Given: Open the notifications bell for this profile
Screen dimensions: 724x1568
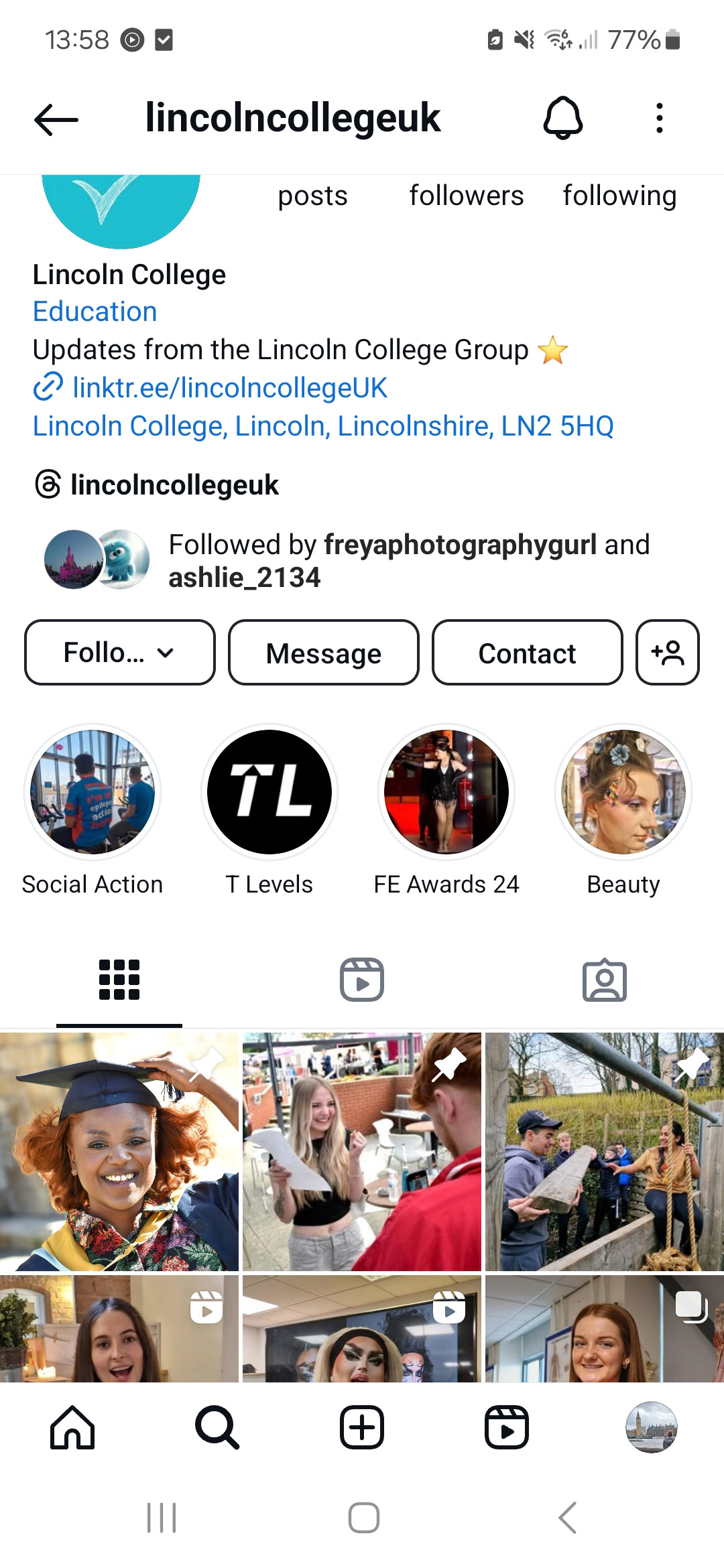Looking at the screenshot, I should click(x=562, y=118).
